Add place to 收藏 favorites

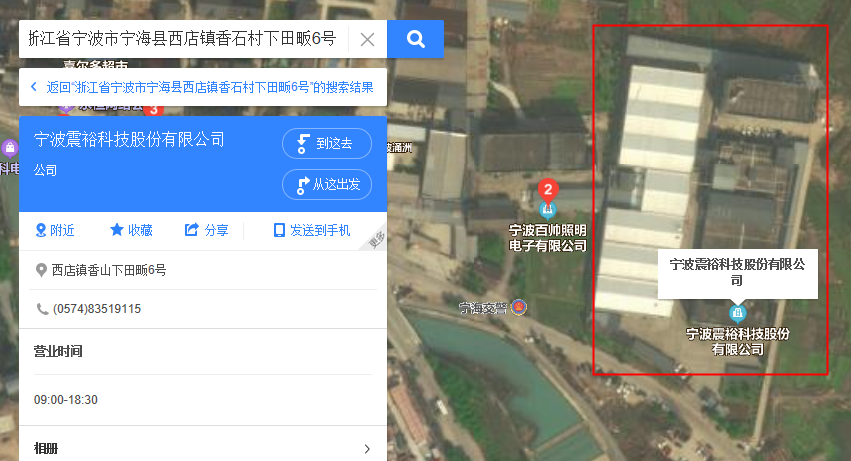click(131, 231)
